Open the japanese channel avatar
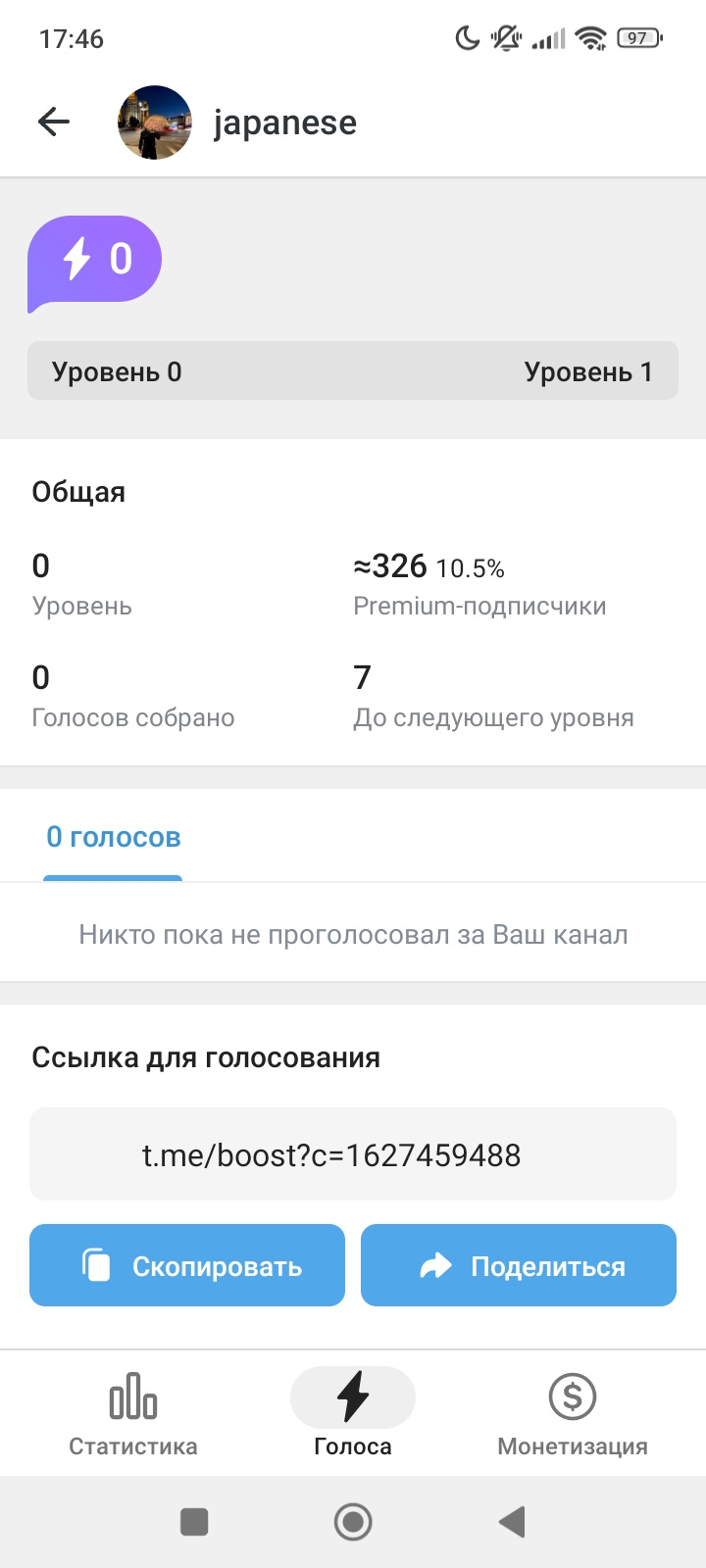This screenshot has width=706, height=1568. [155, 122]
